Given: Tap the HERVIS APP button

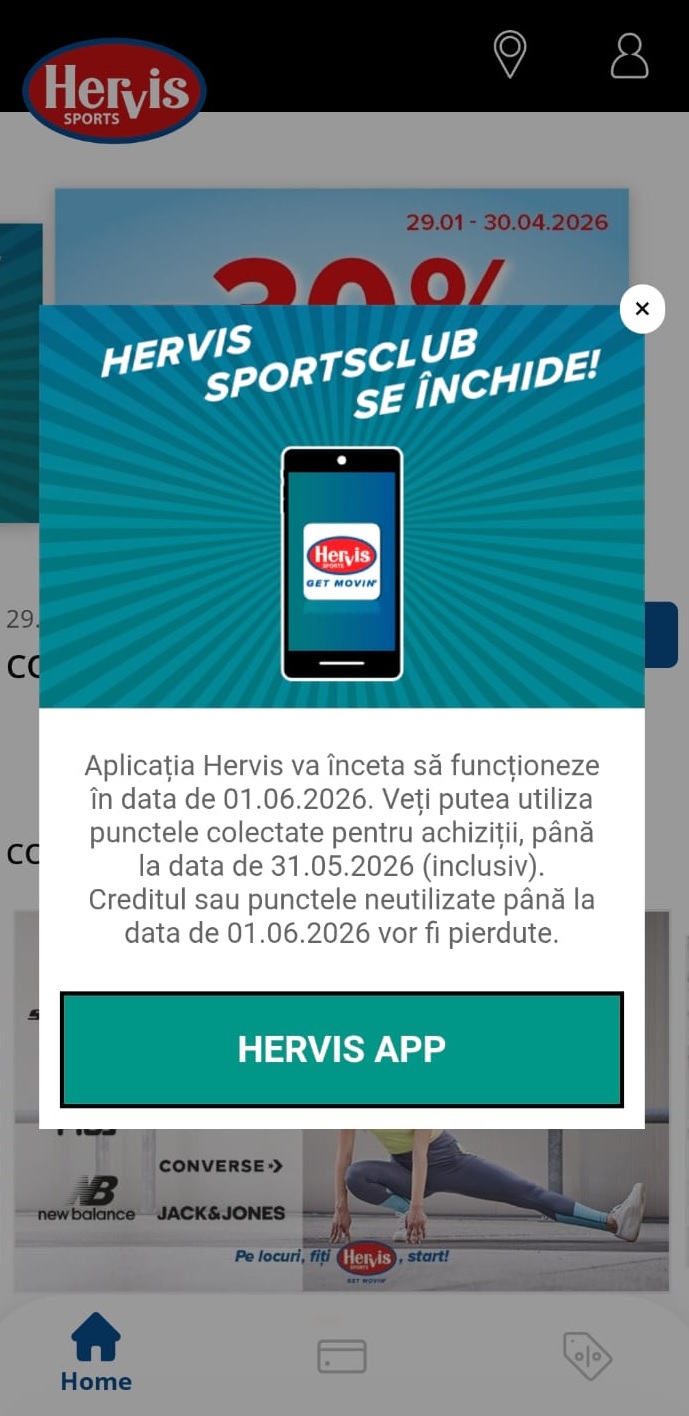Looking at the screenshot, I should (342, 1049).
